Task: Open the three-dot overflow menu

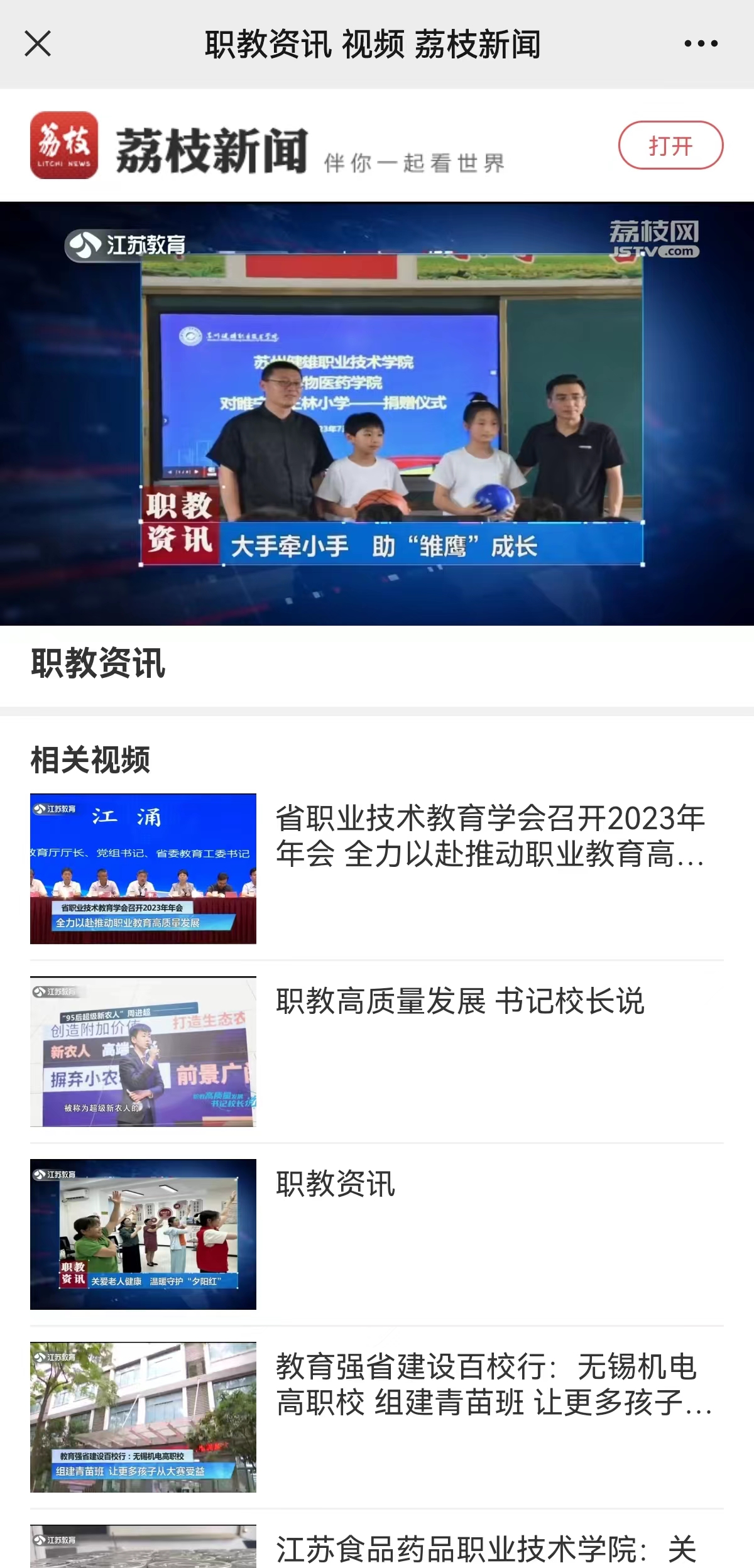Action: pos(701,44)
